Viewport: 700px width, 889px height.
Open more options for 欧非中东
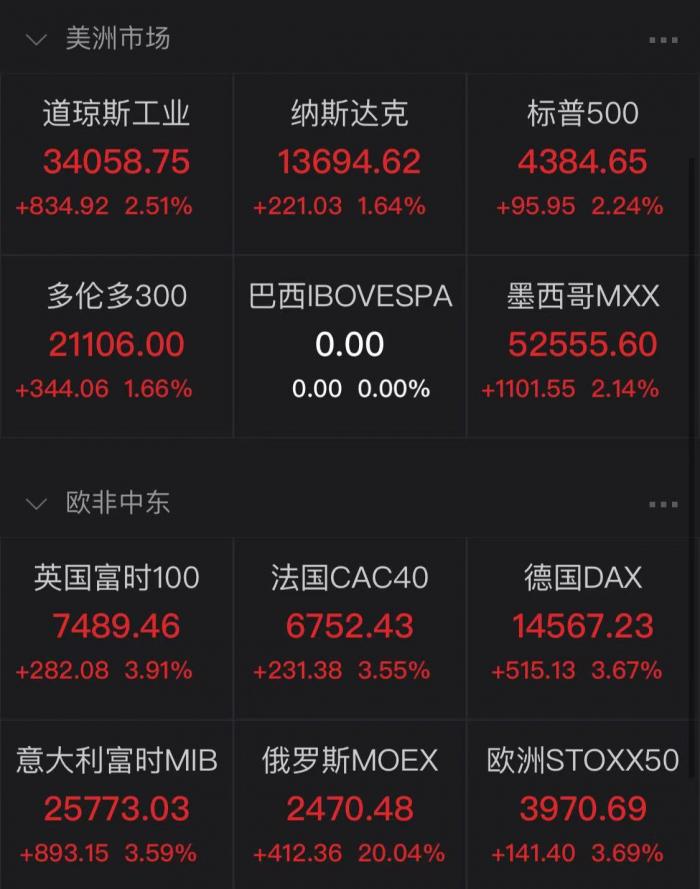point(663,504)
